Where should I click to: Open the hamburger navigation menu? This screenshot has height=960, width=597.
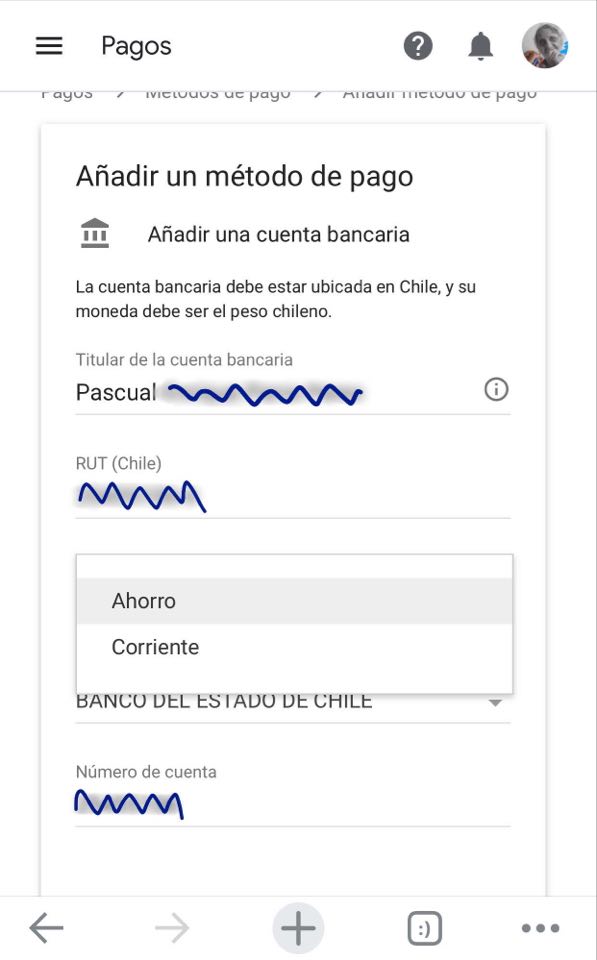tap(49, 46)
